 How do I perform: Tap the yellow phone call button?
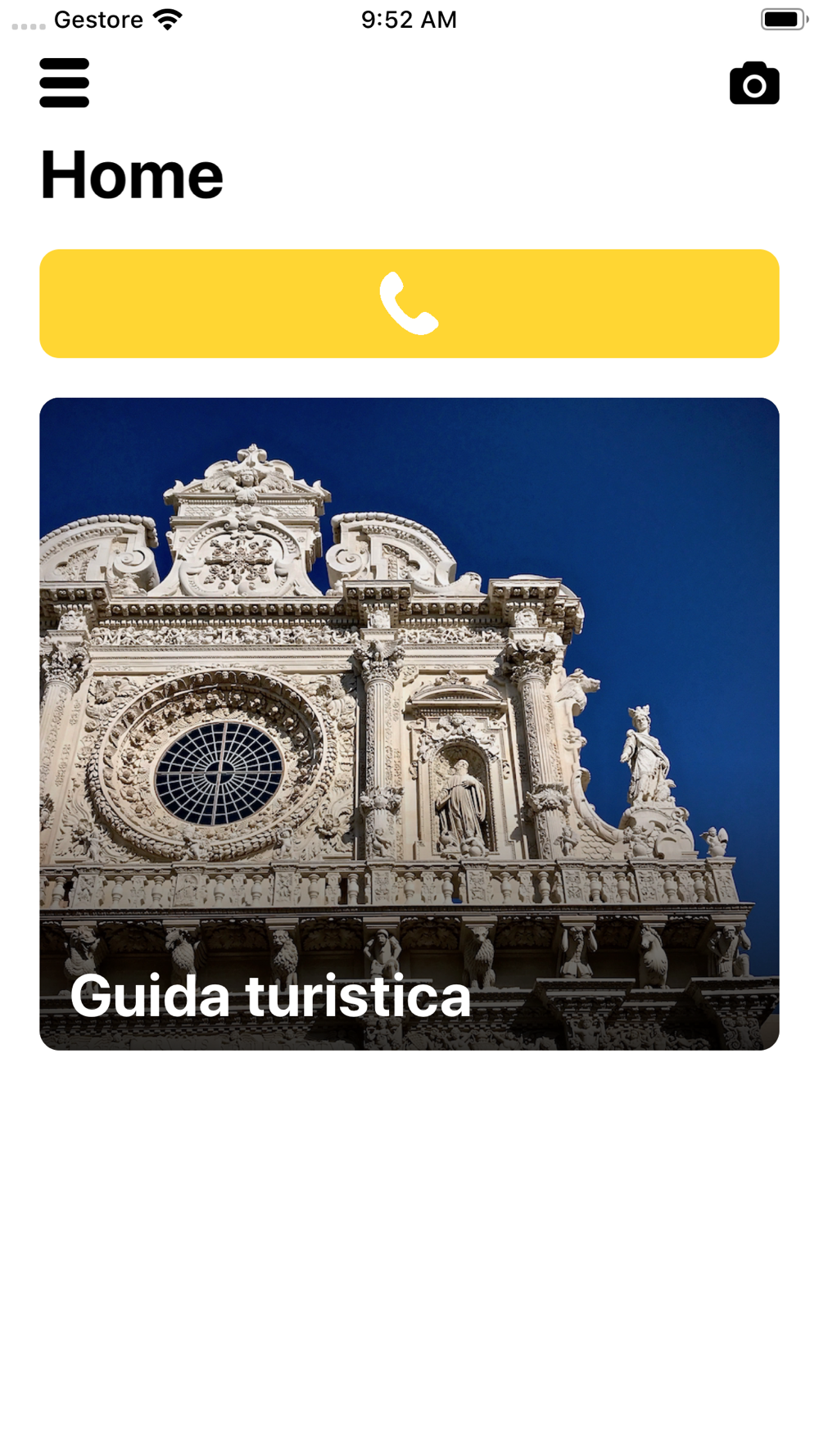coord(409,304)
